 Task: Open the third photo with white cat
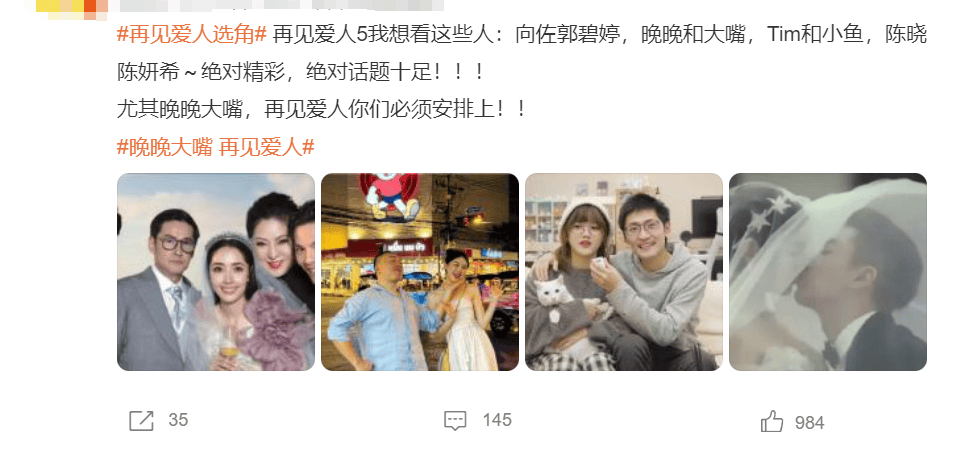tap(624, 272)
